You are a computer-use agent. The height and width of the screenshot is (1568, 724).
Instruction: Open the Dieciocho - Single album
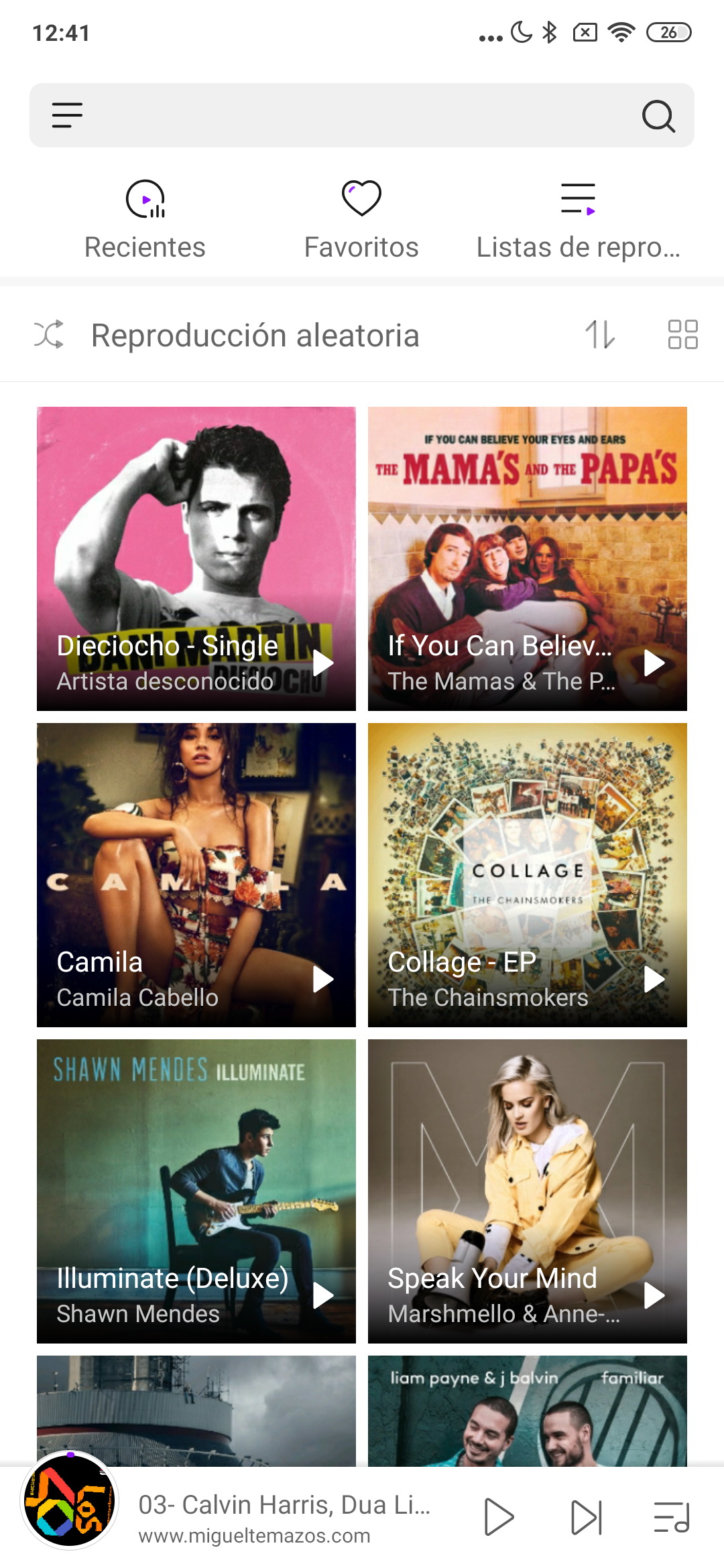point(196,559)
